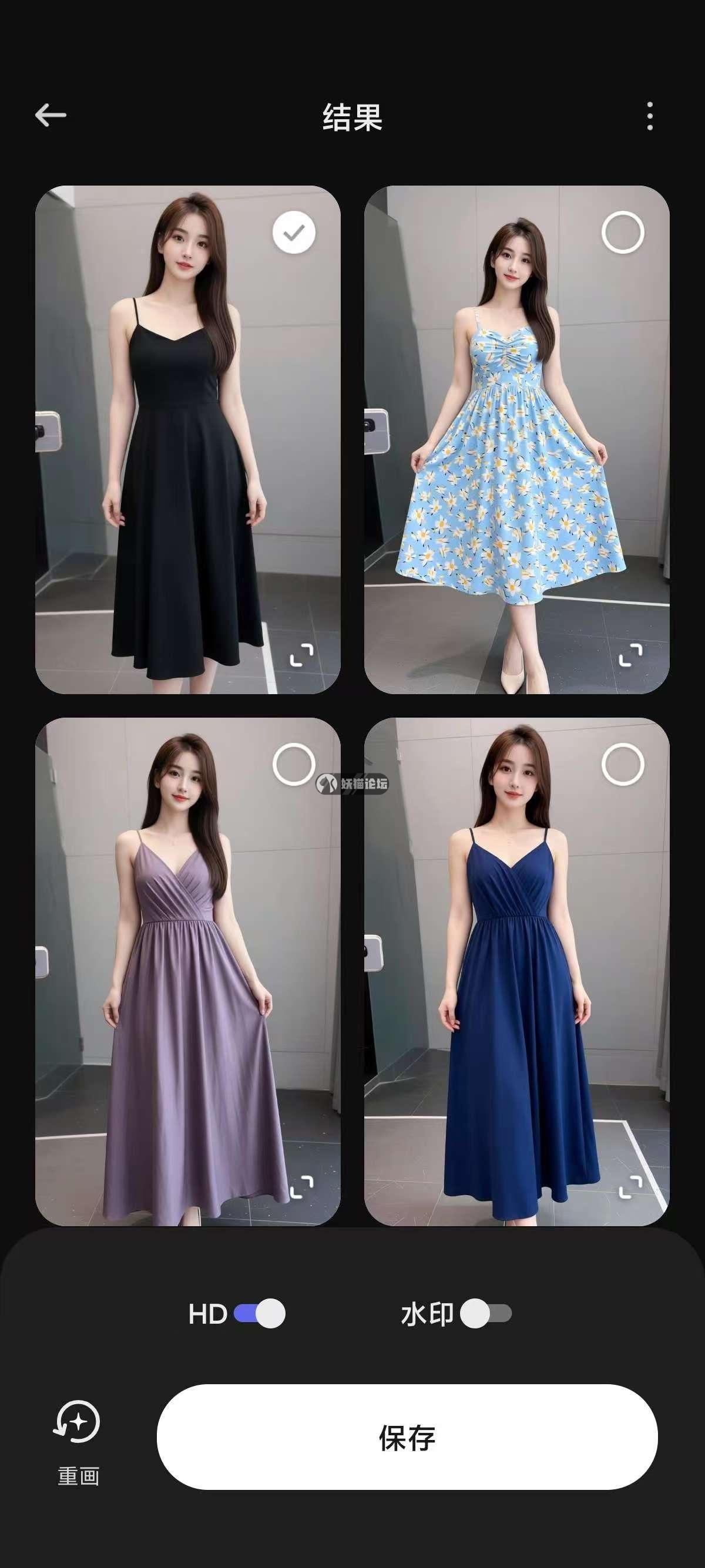This screenshot has height=1568, width=705.
Task: Select the purple dress result
Action: click(x=294, y=765)
